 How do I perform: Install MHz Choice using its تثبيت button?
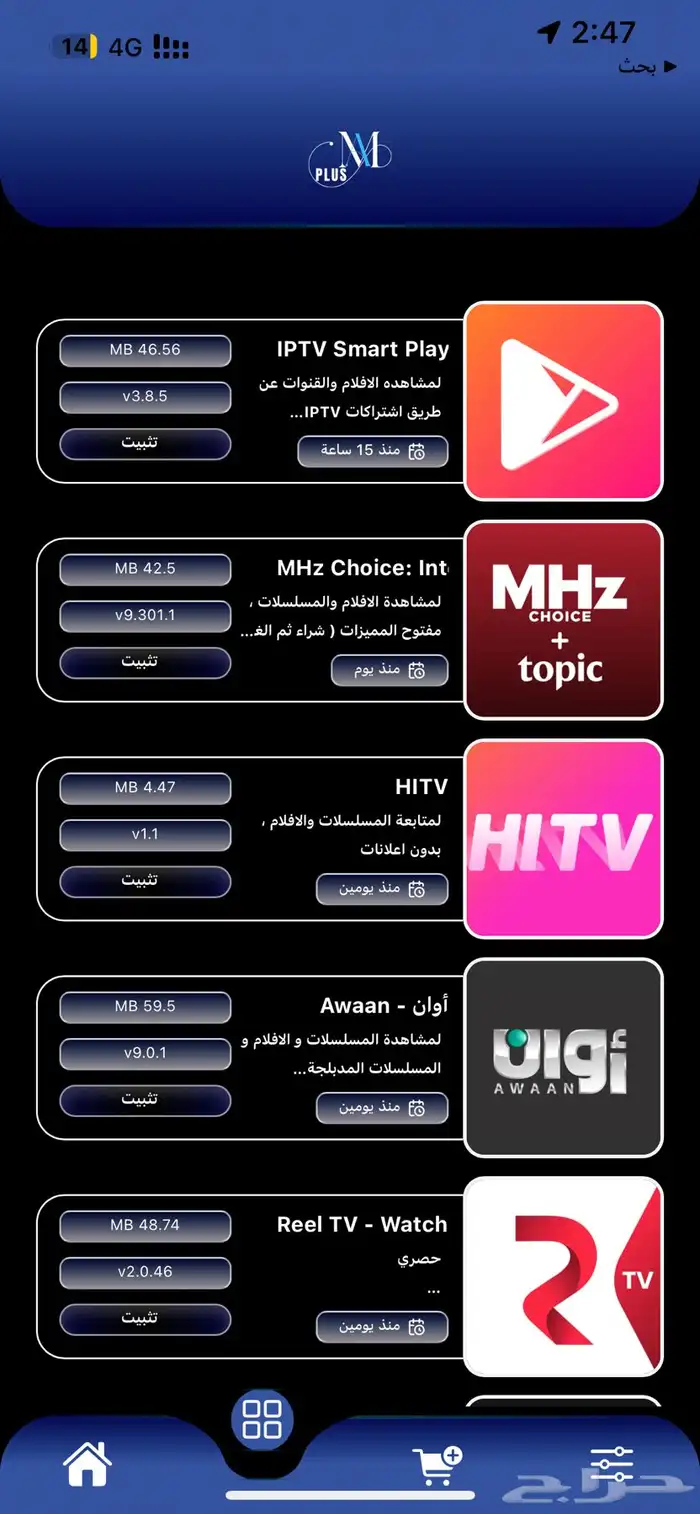click(145, 662)
